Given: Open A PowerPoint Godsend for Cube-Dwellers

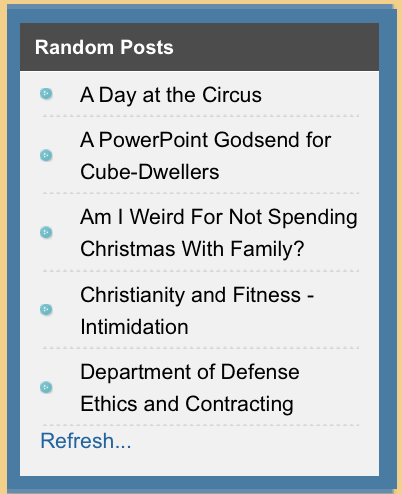Looking at the screenshot, I should coord(205,156).
